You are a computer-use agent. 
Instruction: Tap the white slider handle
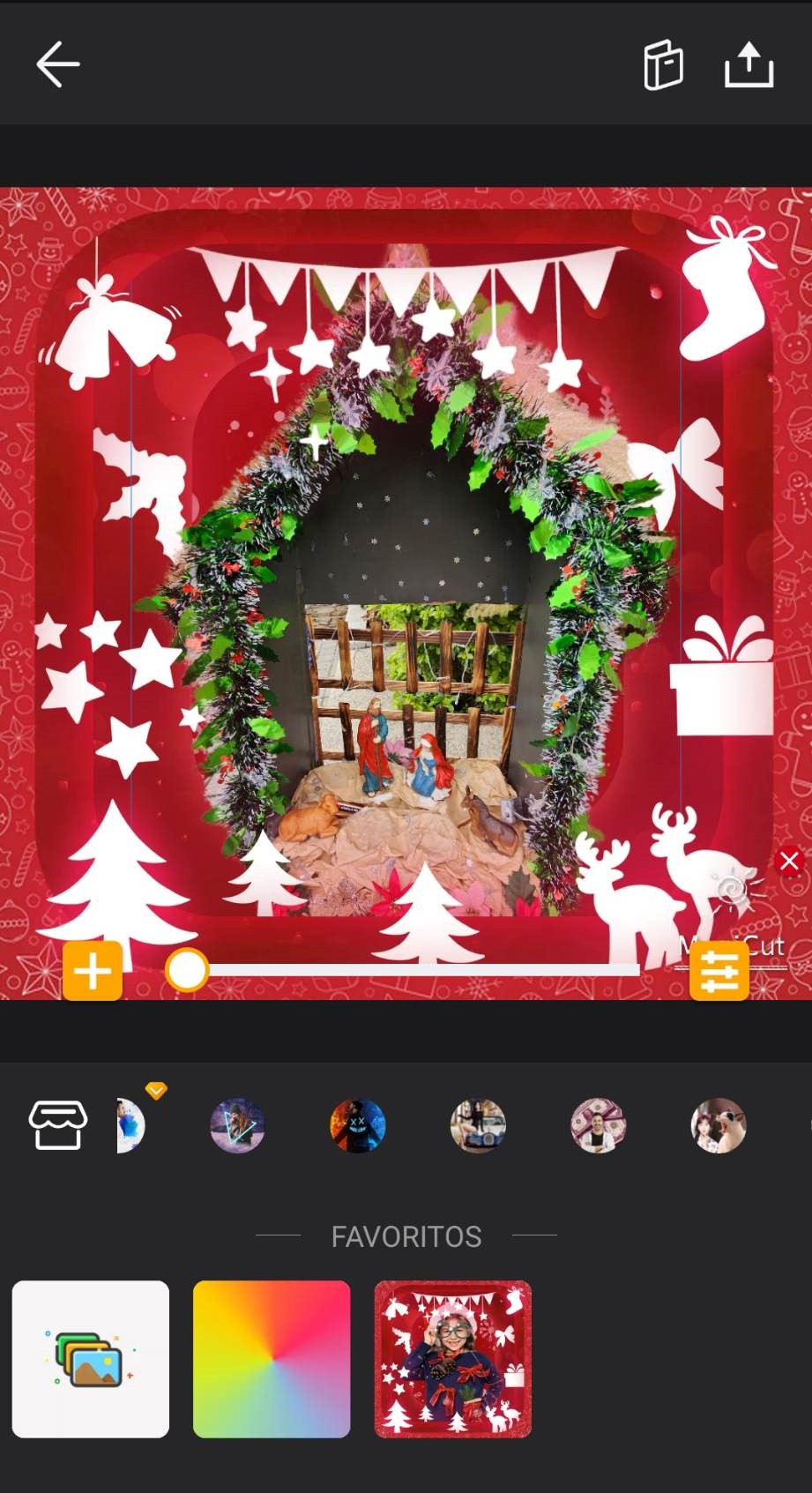tap(187, 970)
